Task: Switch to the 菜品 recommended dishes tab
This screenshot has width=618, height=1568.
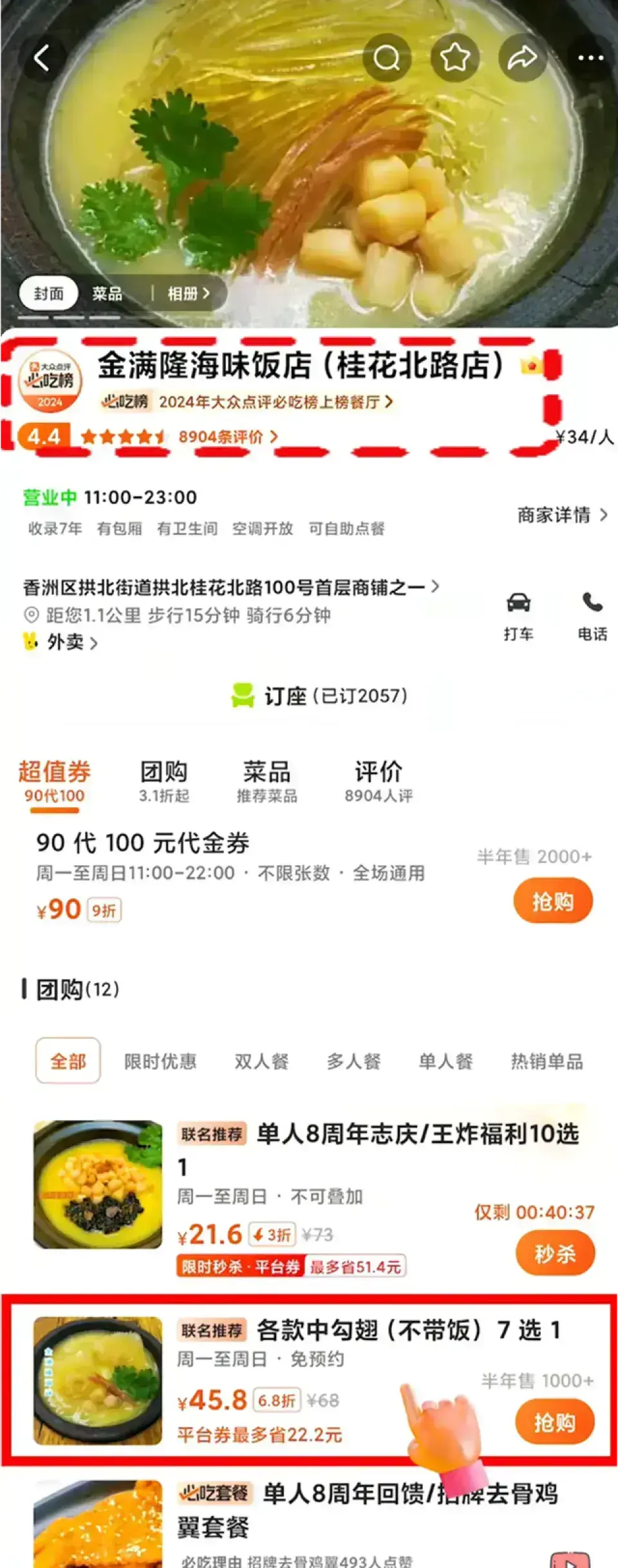Action: click(x=267, y=780)
